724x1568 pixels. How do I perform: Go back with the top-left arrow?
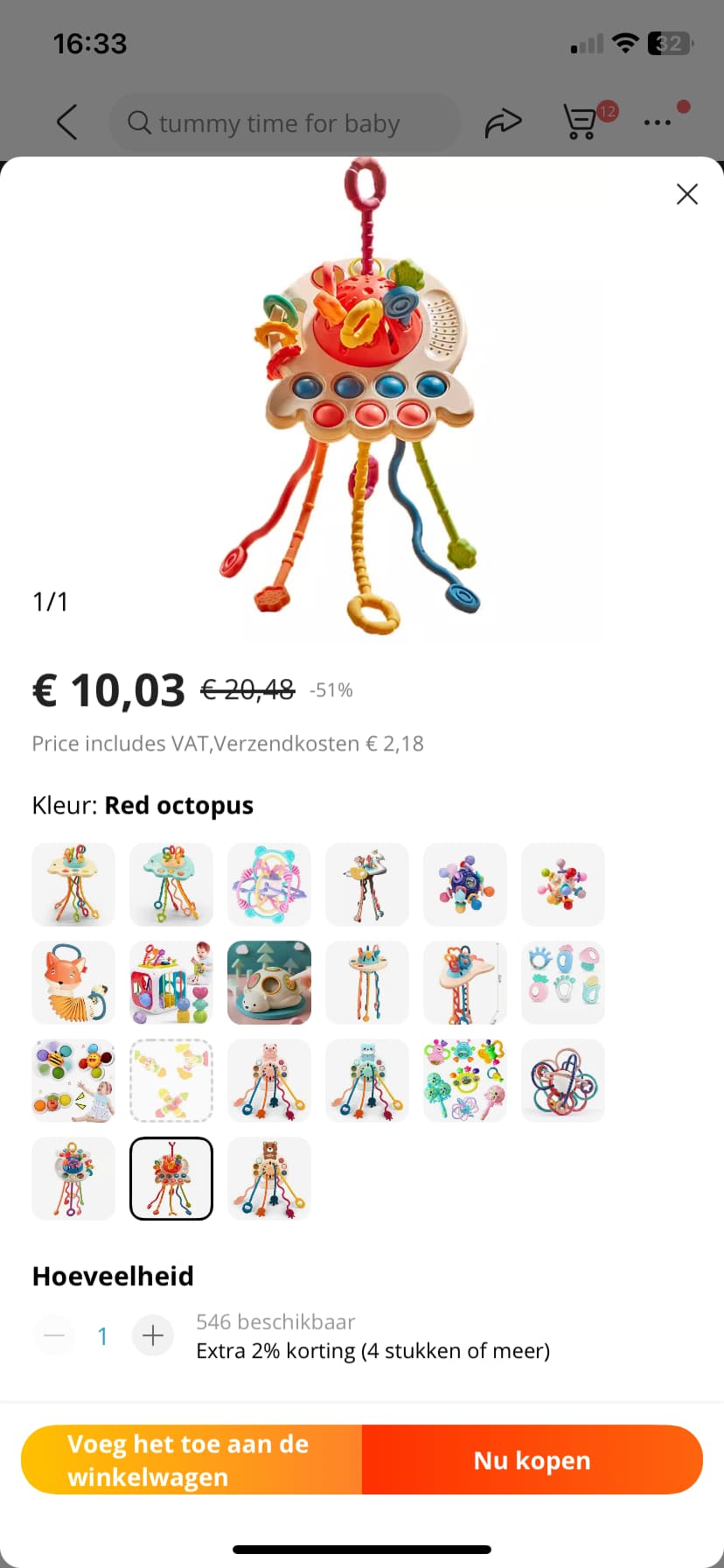[x=67, y=122]
